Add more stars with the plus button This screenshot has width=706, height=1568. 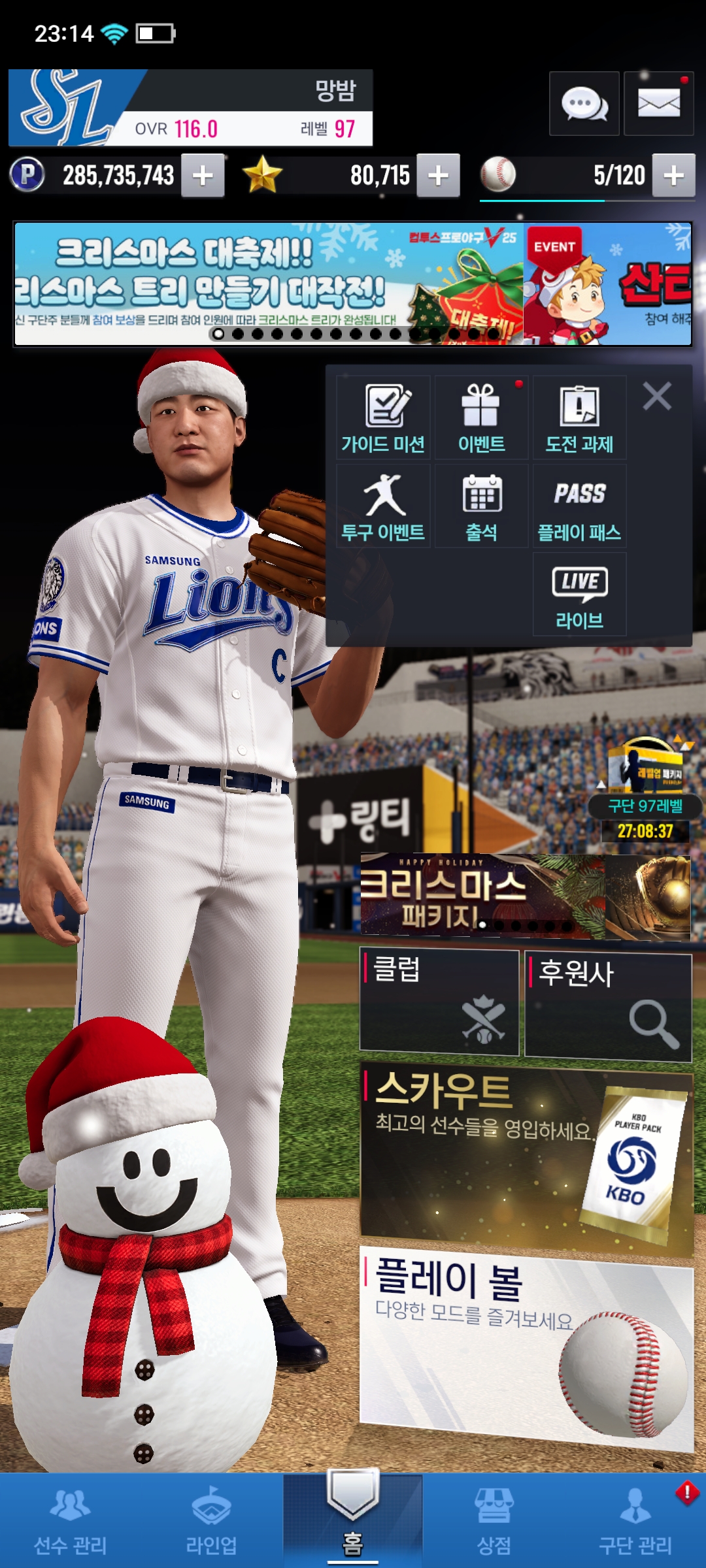pyautogui.click(x=438, y=176)
